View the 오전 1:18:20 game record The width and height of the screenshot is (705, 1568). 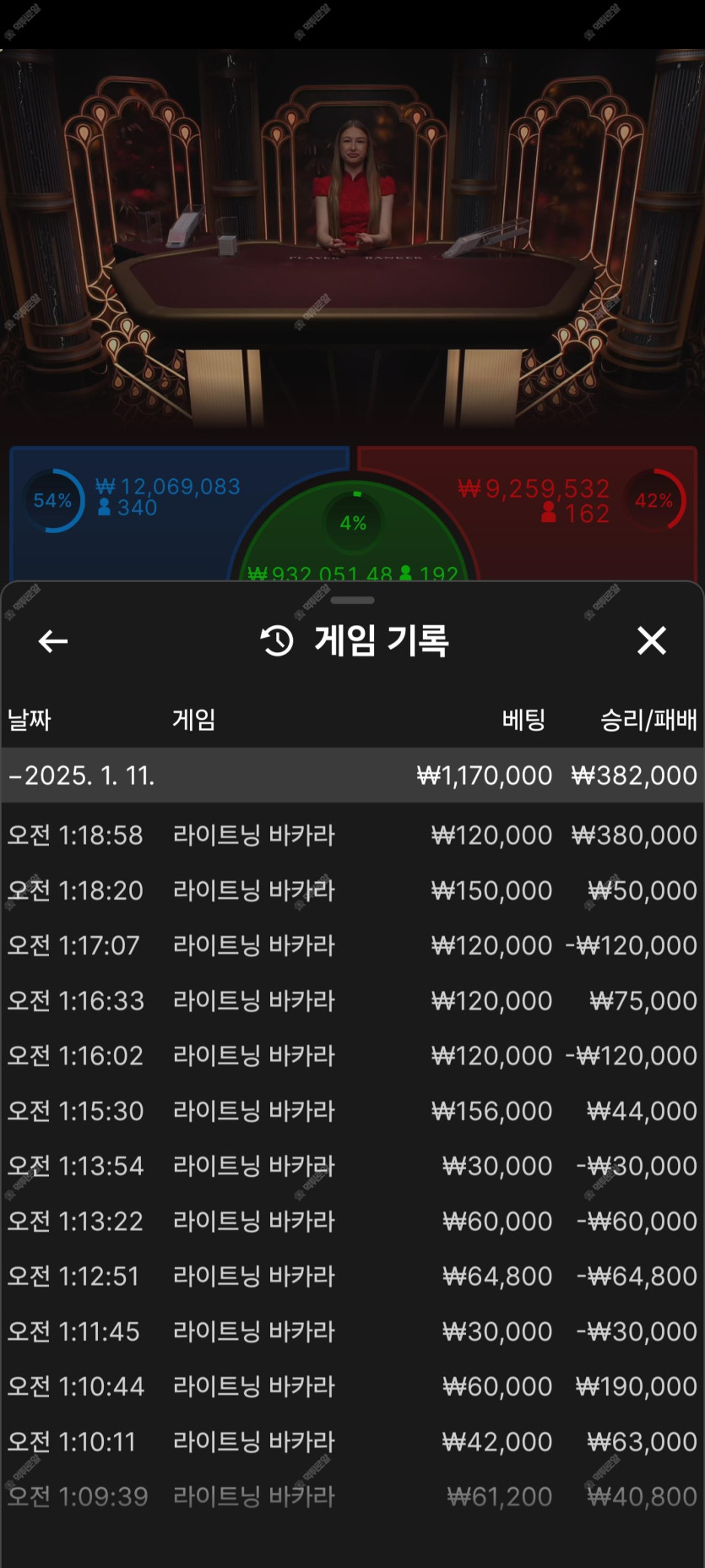352,890
